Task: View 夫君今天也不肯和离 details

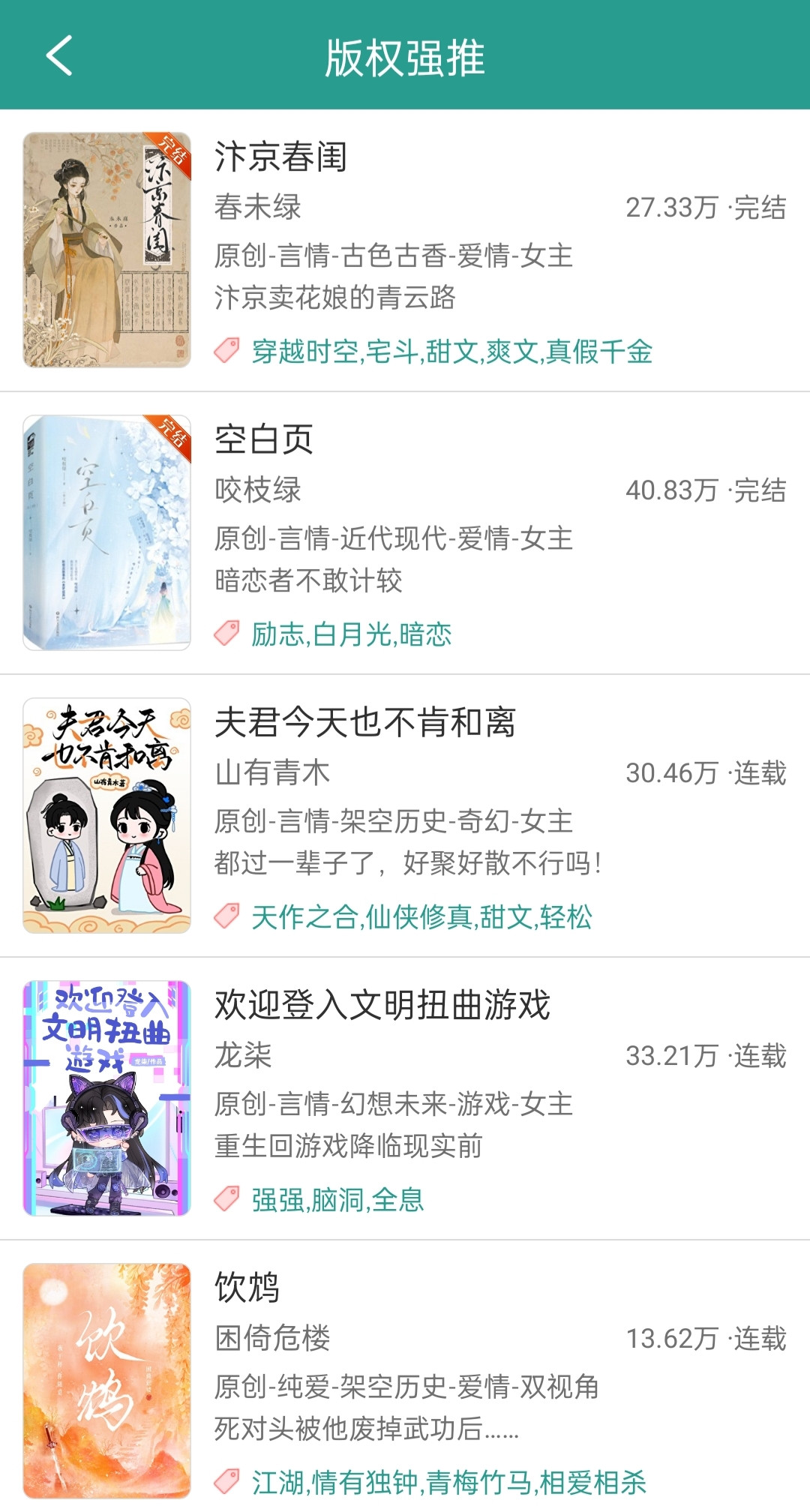Action: coord(405,816)
